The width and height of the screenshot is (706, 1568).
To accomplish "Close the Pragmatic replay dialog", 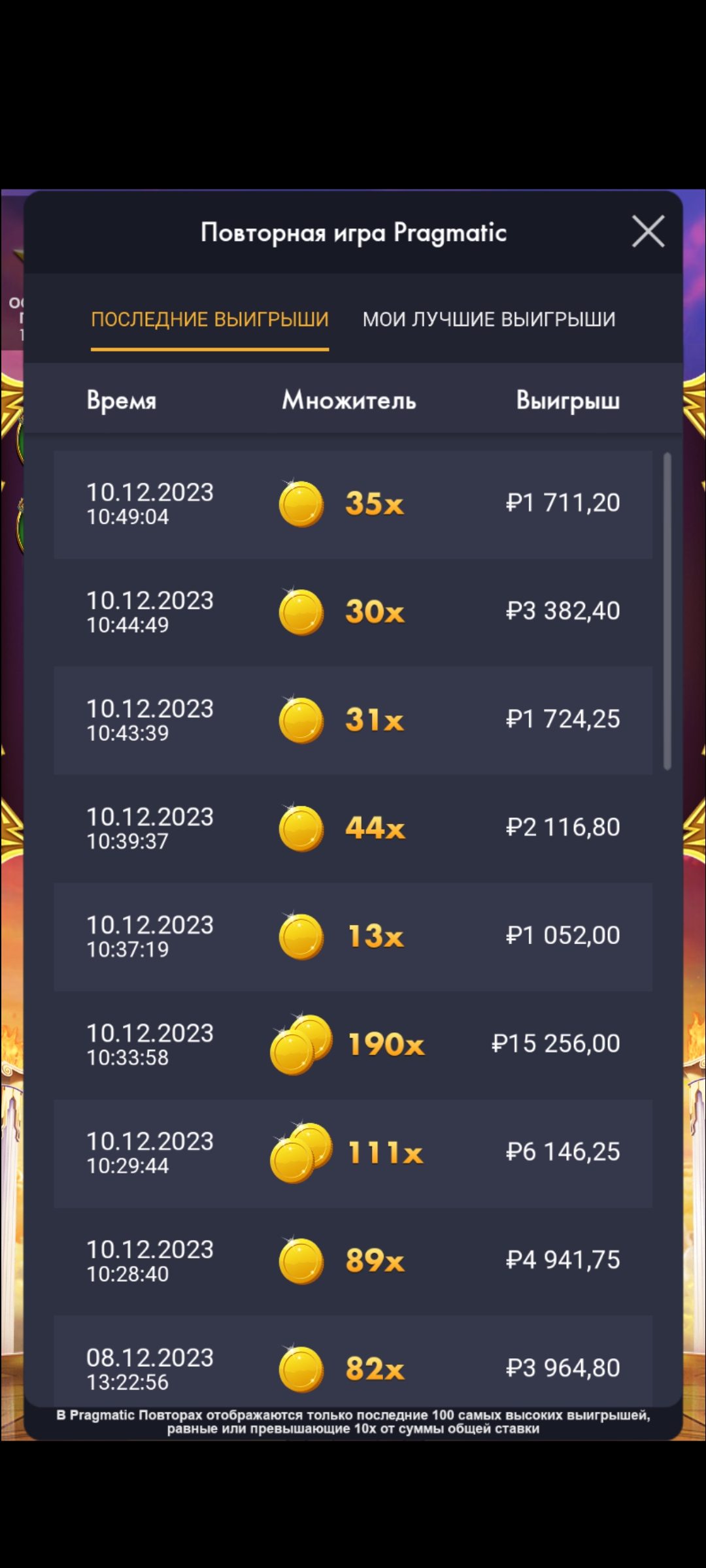I will pos(648,231).
